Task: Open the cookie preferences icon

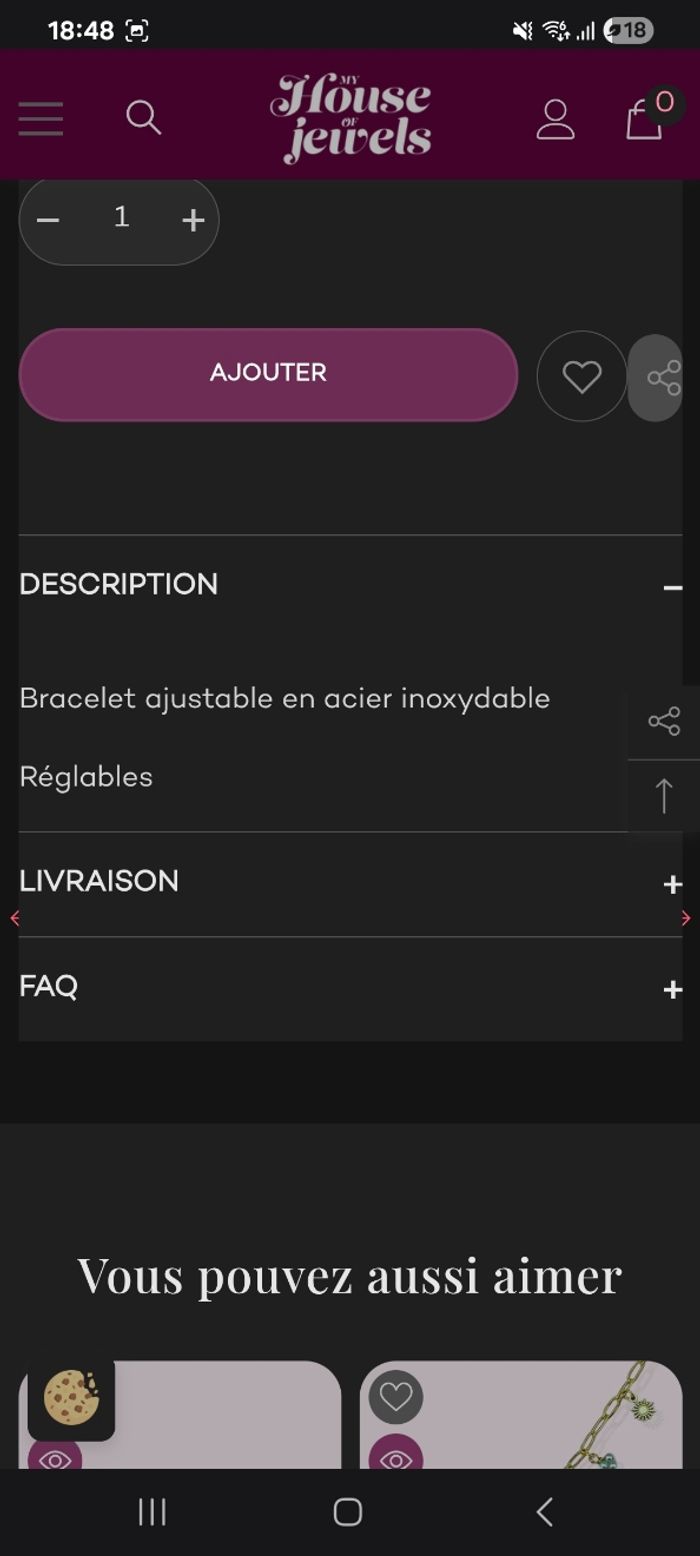Action: tap(71, 1397)
